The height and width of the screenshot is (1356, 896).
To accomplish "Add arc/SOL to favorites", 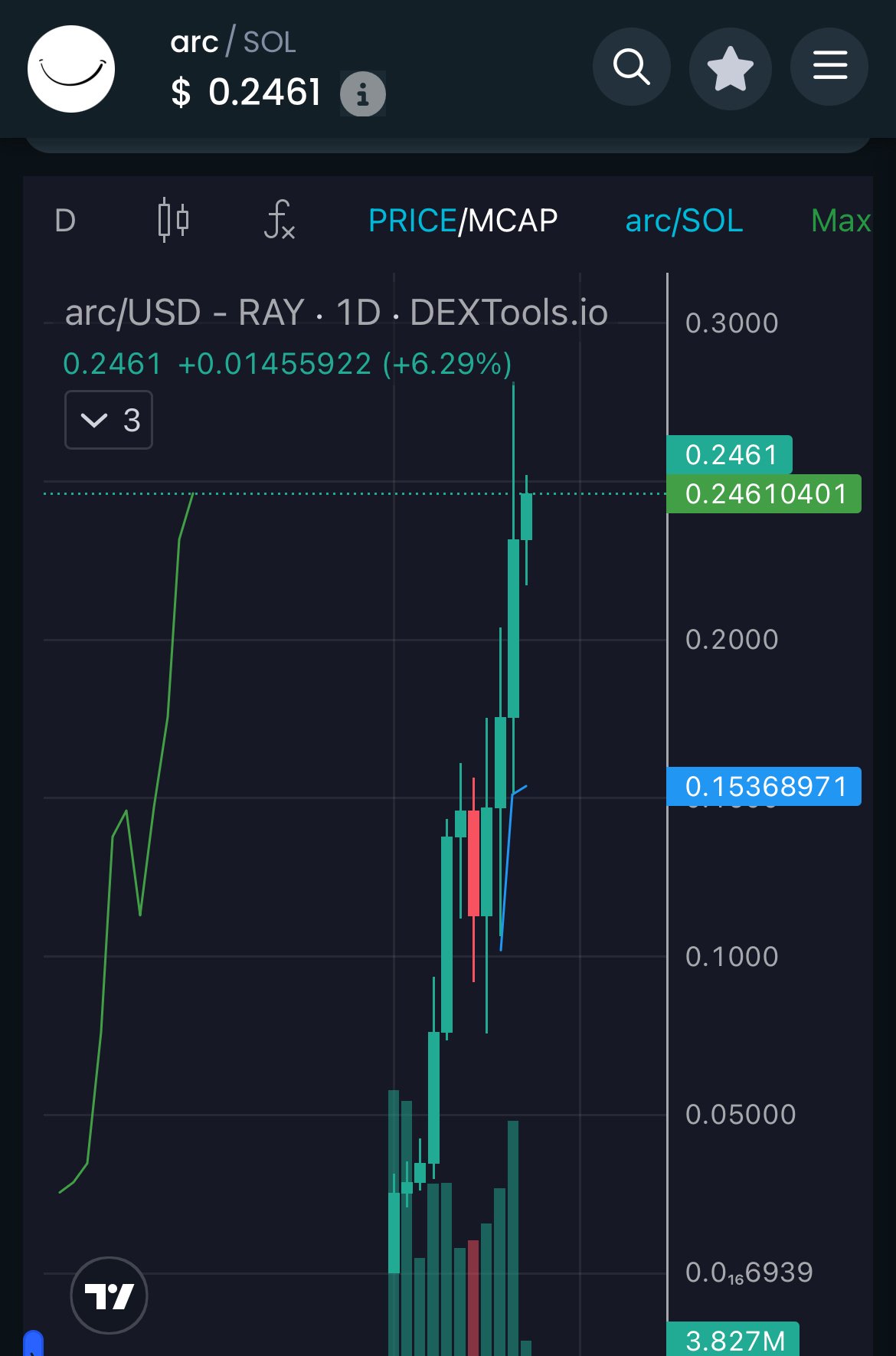I will (x=730, y=68).
